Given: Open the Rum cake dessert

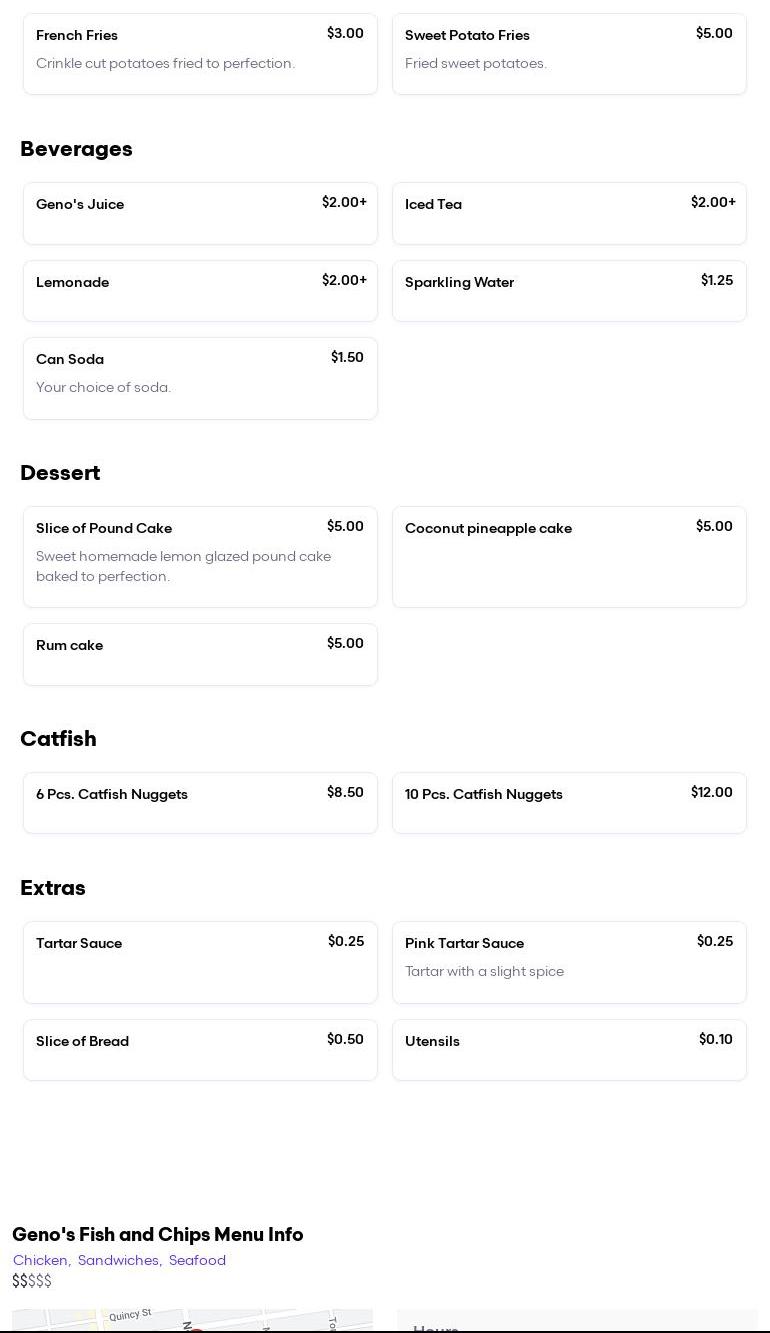Looking at the screenshot, I should click(x=200, y=654).
